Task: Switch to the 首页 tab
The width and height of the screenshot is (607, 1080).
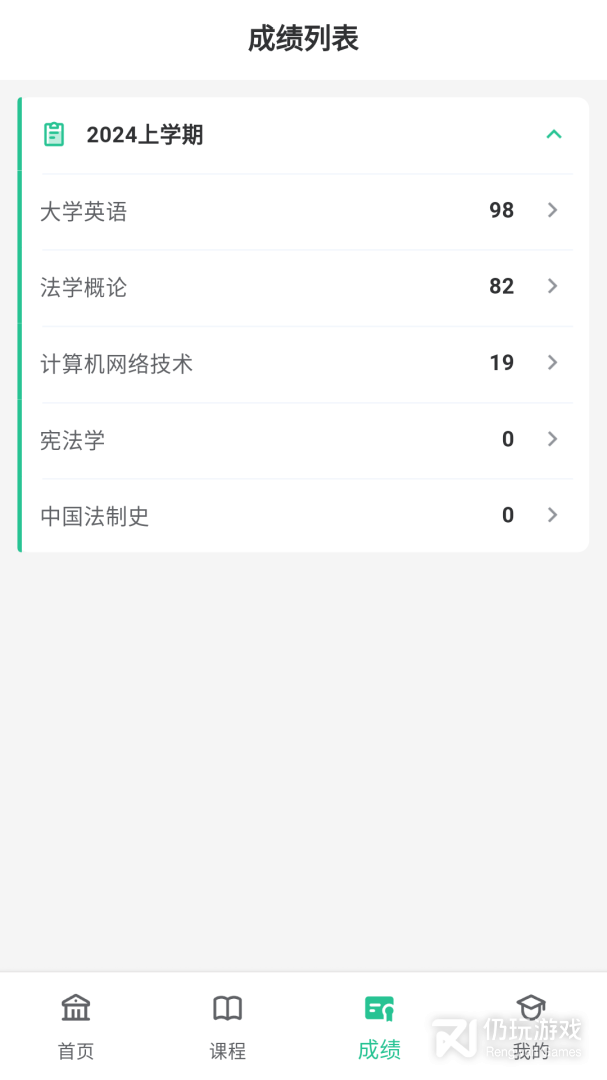Action: point(76,1026)
